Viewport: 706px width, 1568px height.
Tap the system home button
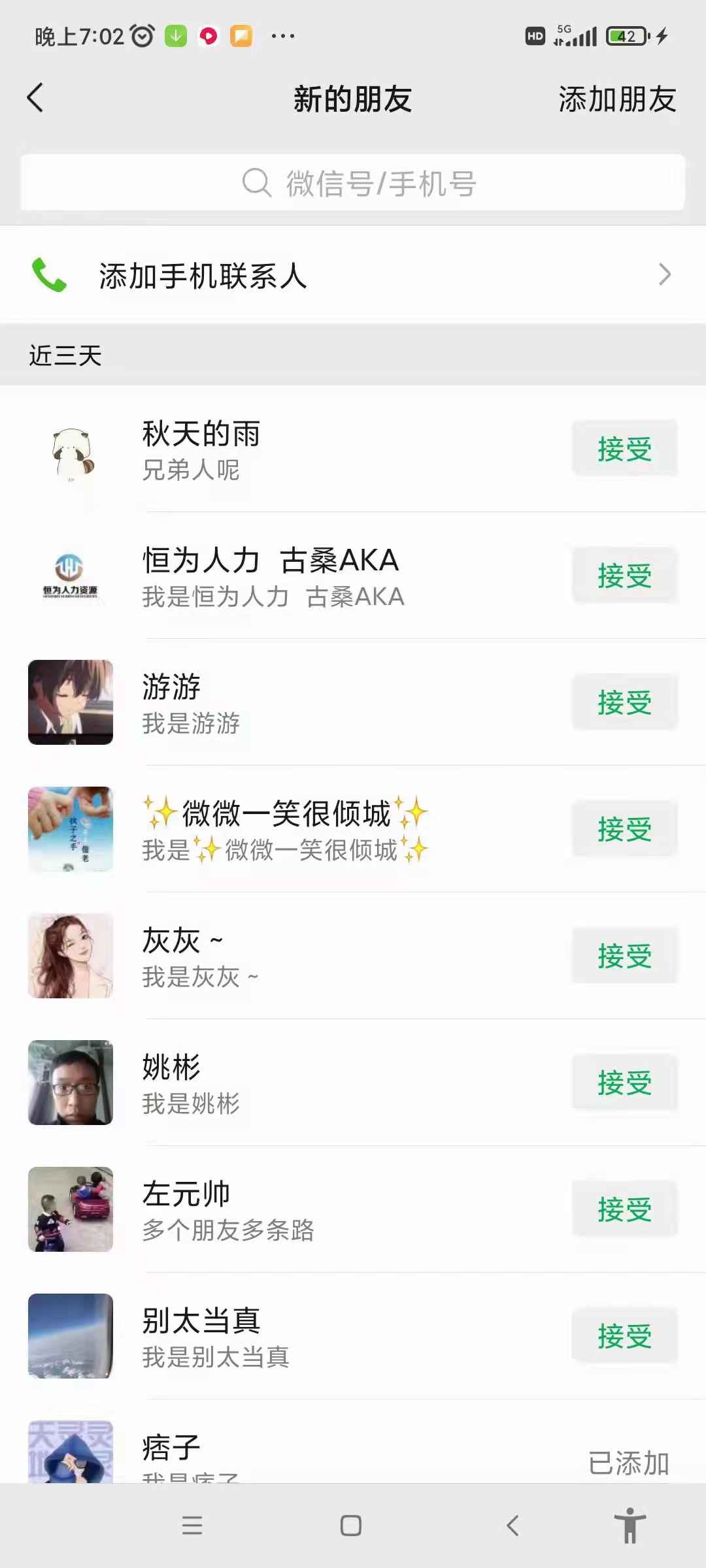[x=351, y=1526]
